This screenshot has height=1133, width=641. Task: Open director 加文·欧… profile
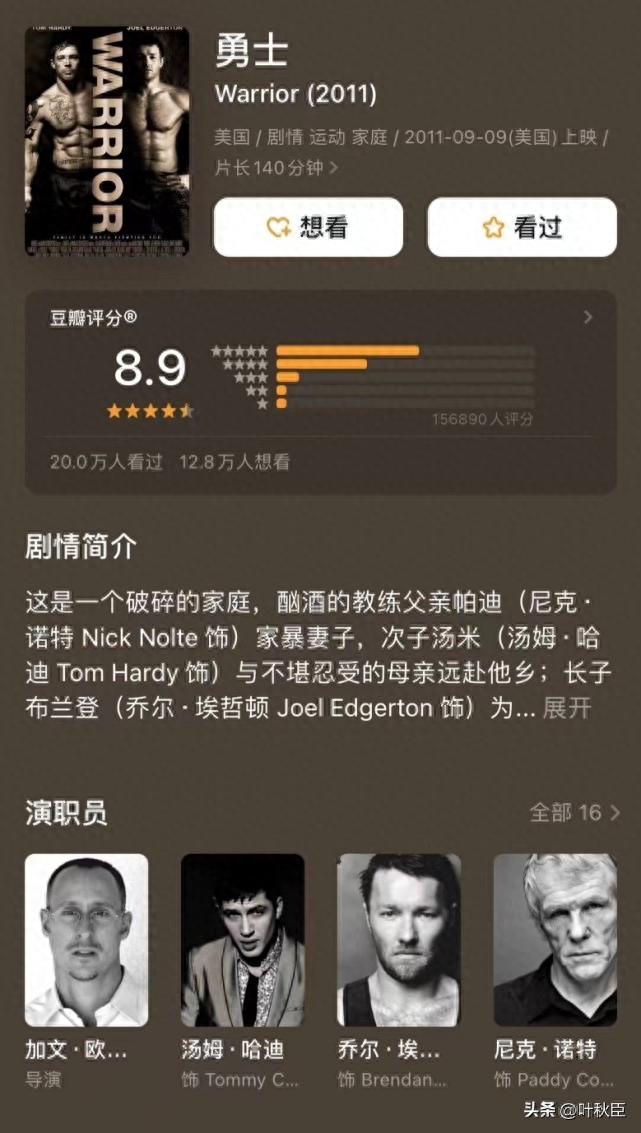pyautogui.click(x=86, y=940)
